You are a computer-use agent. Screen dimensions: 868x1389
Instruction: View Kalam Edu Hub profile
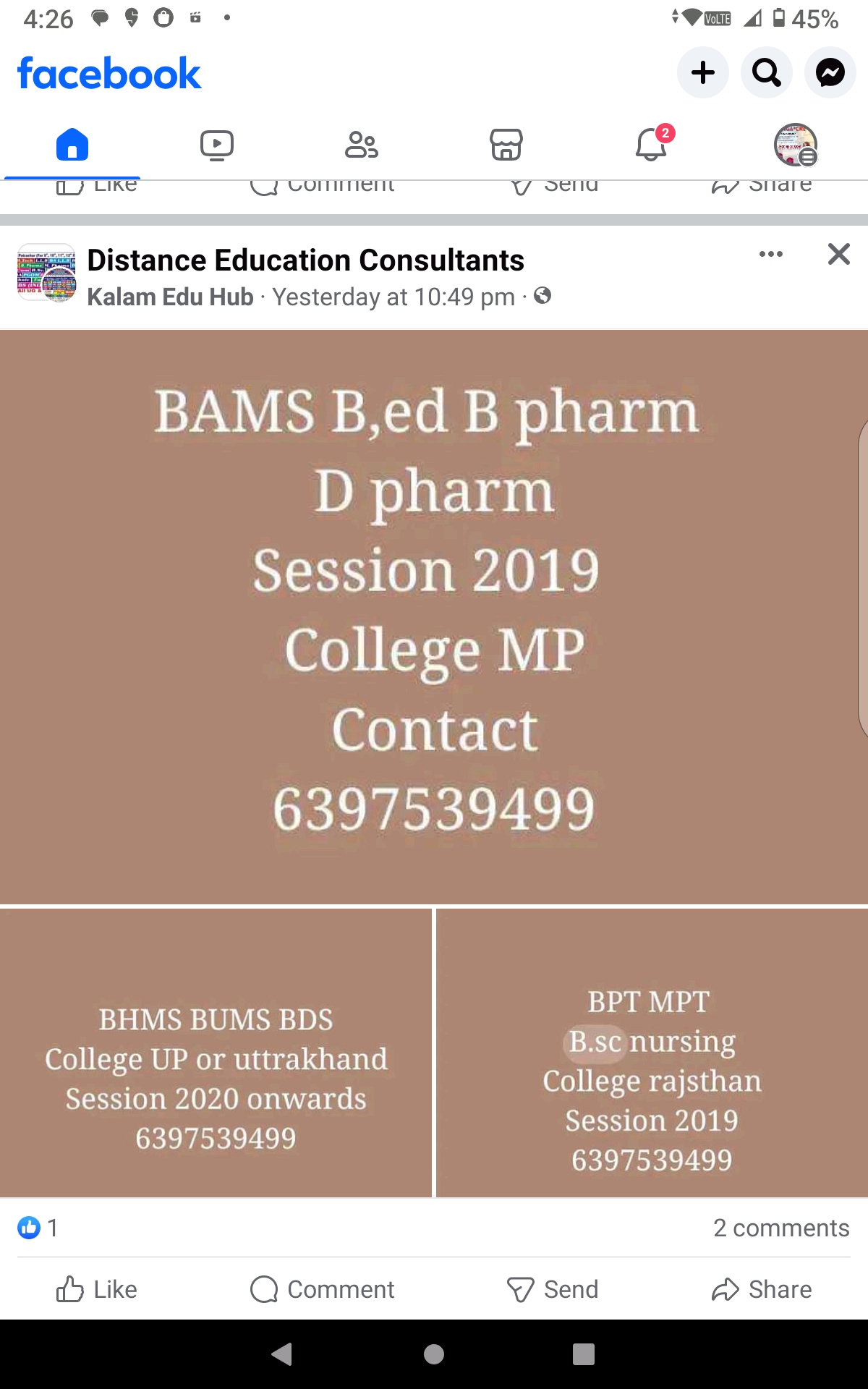point(170,297)
